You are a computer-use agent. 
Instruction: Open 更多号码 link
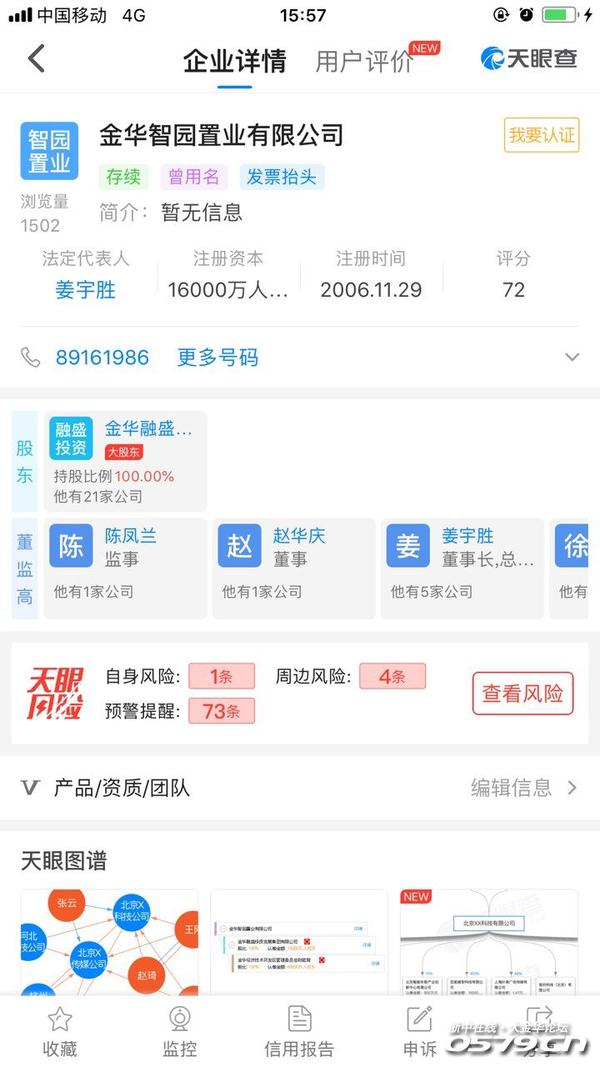[217, 357]
